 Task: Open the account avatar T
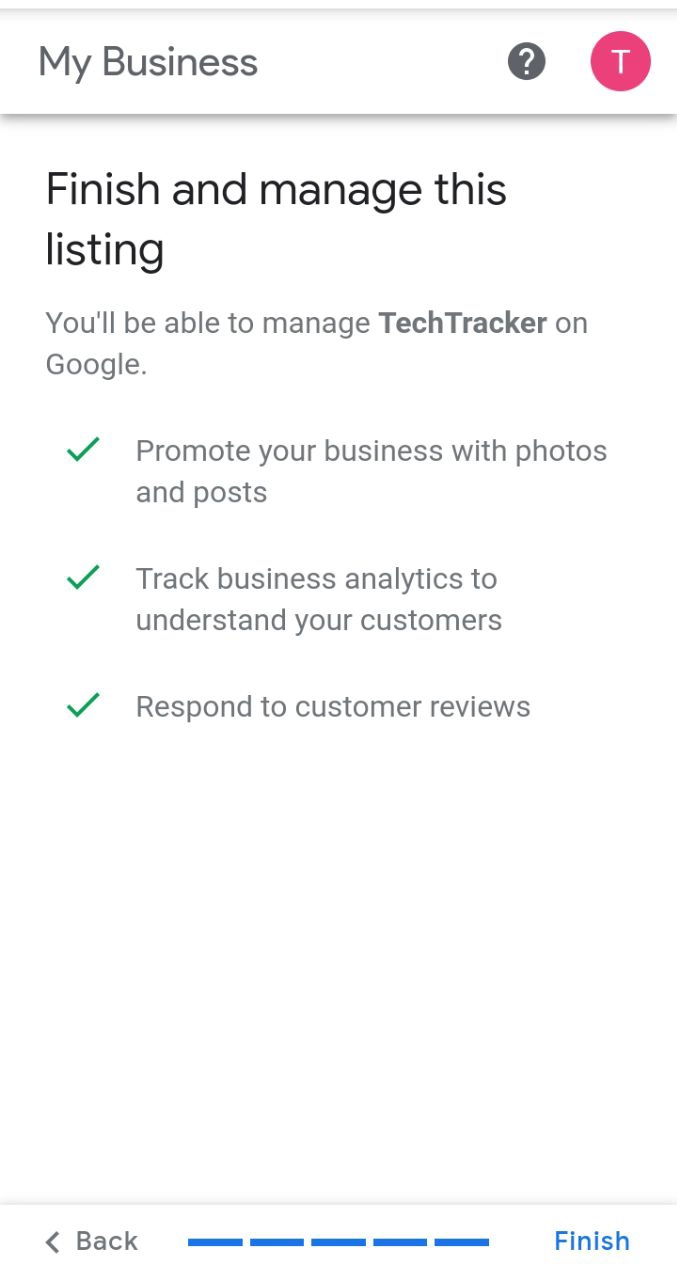click(x=620, y=62)
